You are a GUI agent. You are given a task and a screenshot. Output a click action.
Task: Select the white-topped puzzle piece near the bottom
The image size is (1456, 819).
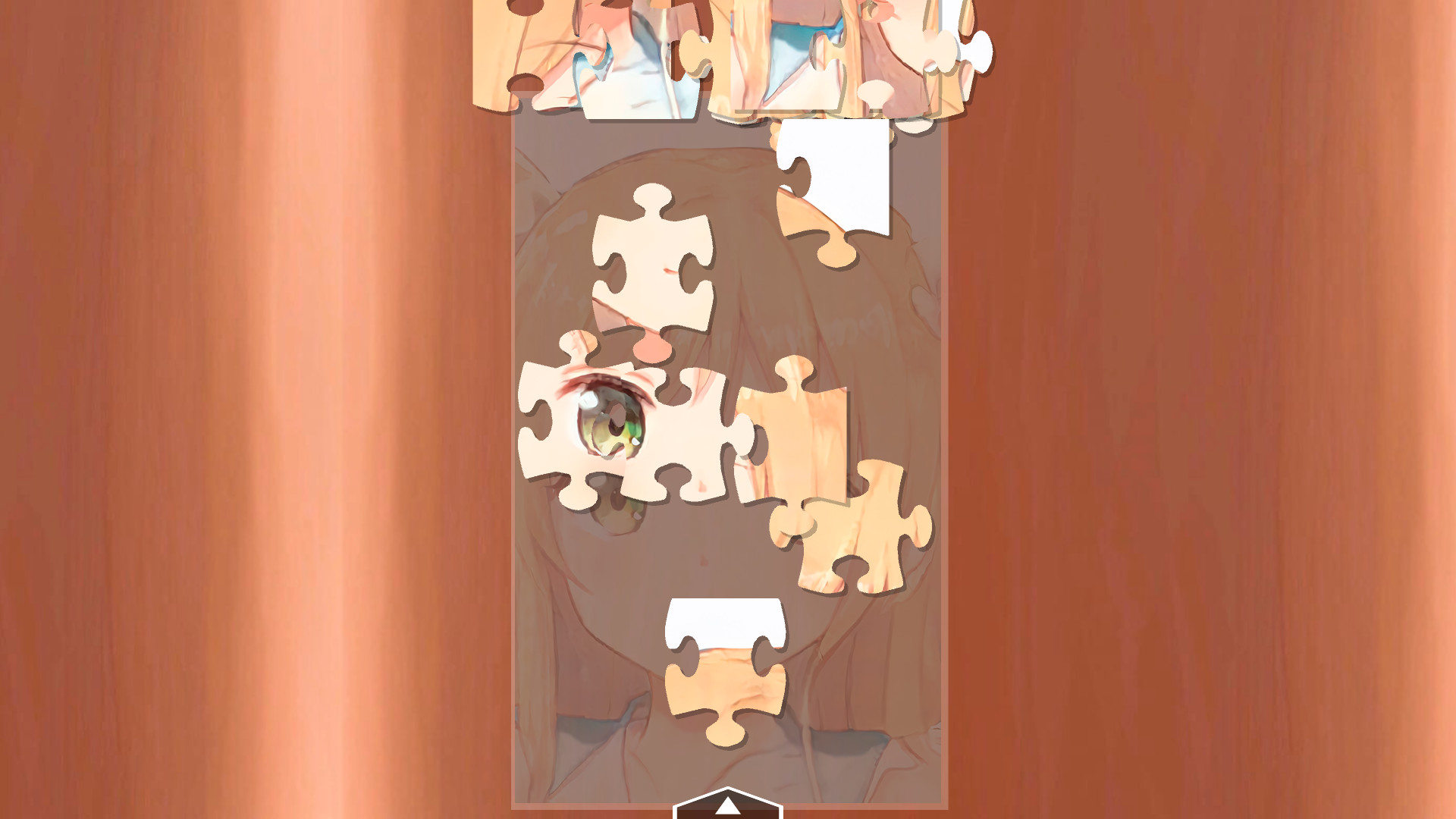pyautogui.click(x=724, y=667)
